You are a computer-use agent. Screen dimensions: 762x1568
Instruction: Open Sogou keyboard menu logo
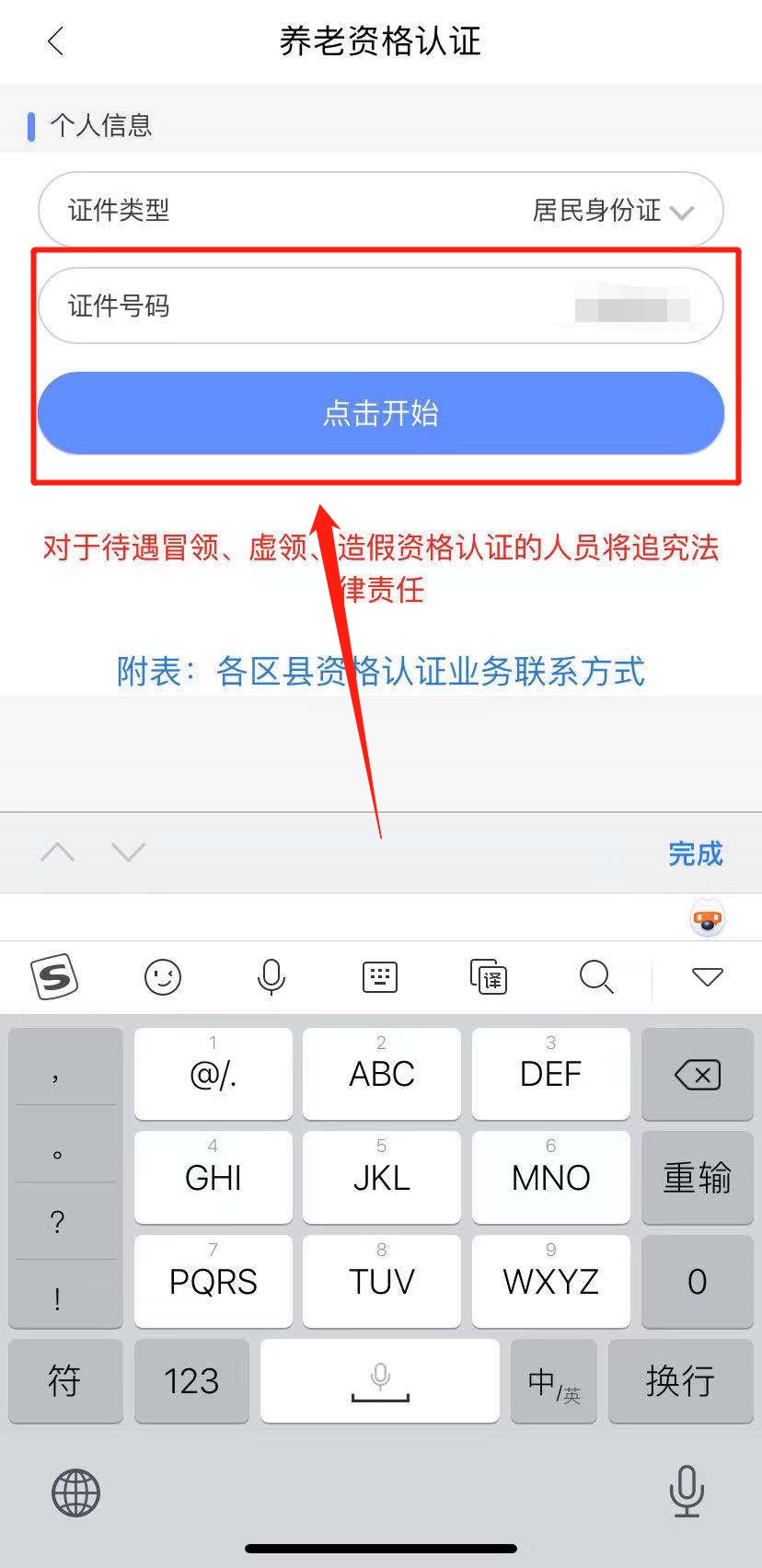tap(55, 977)
